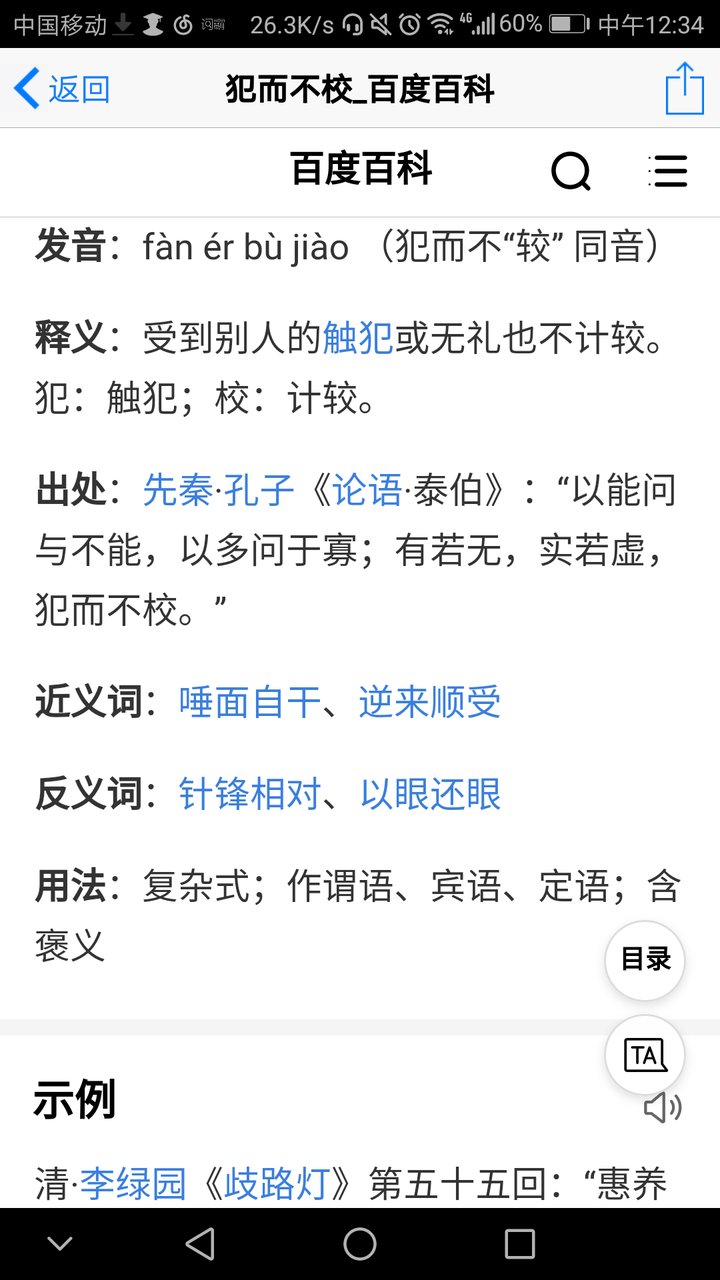Open the 论语 link
720x1280 pixels.
coord(366,490)
